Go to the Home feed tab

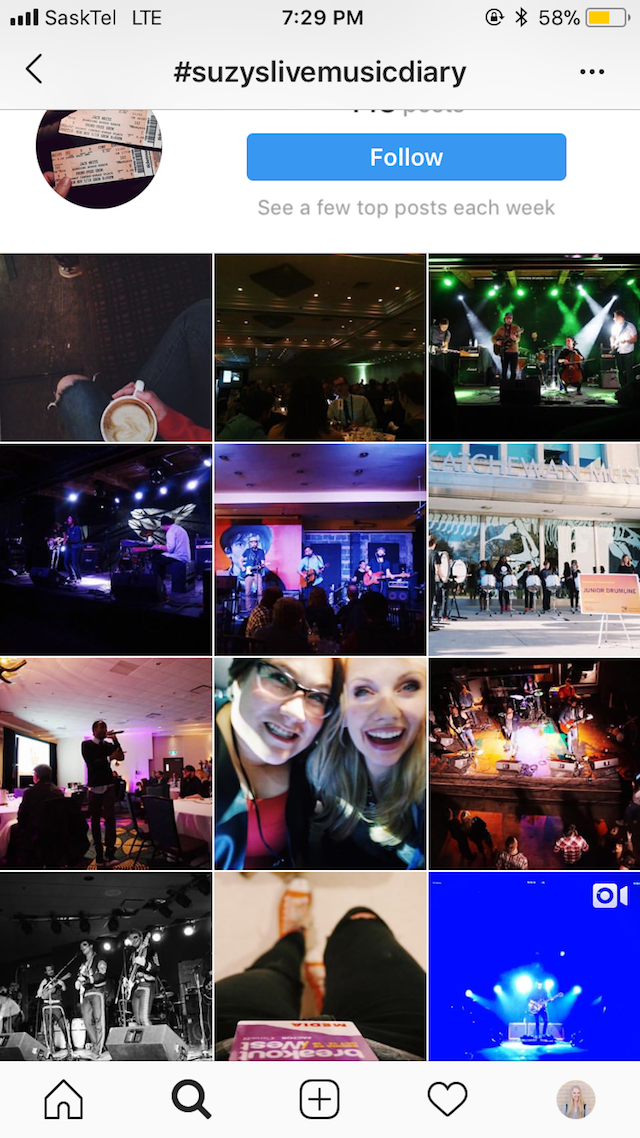click(x=64, y=1100)
